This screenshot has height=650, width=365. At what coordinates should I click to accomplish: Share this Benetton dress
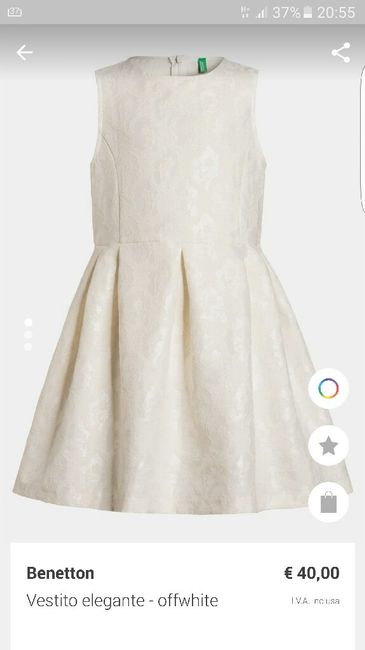[341, 53]
